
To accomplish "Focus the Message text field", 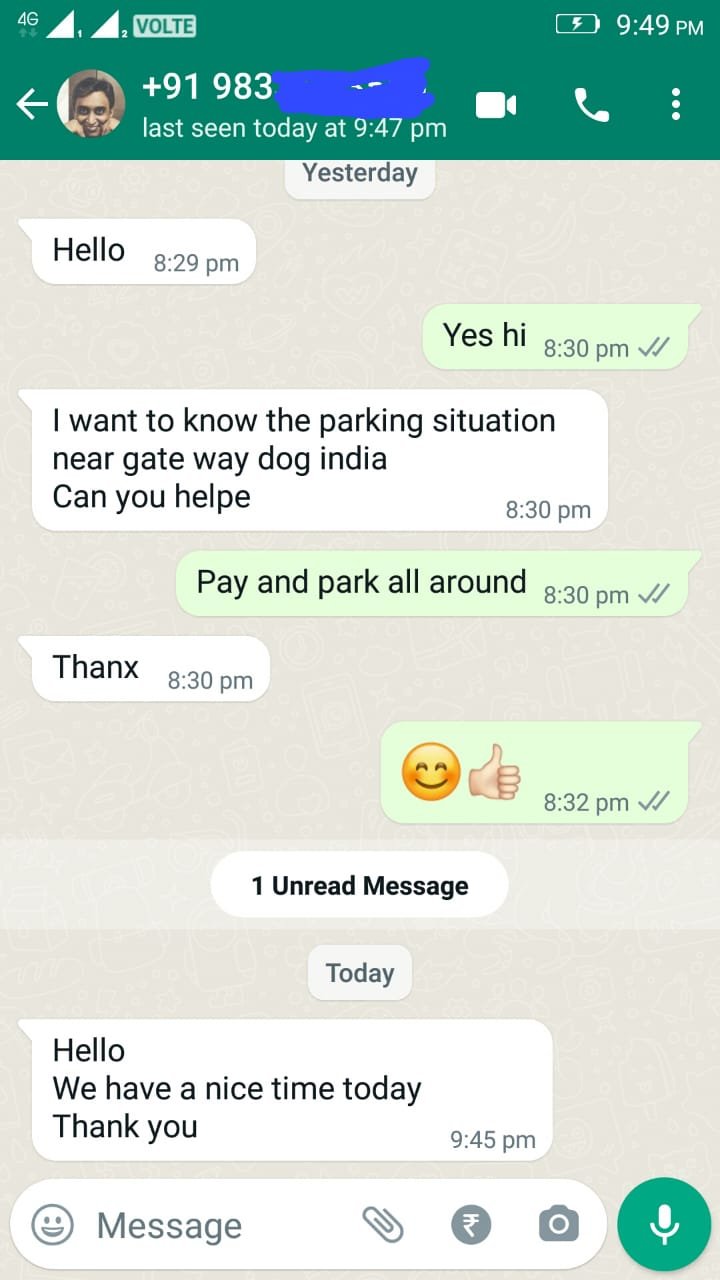I will pyautogui.click(x=220, y=1225).
